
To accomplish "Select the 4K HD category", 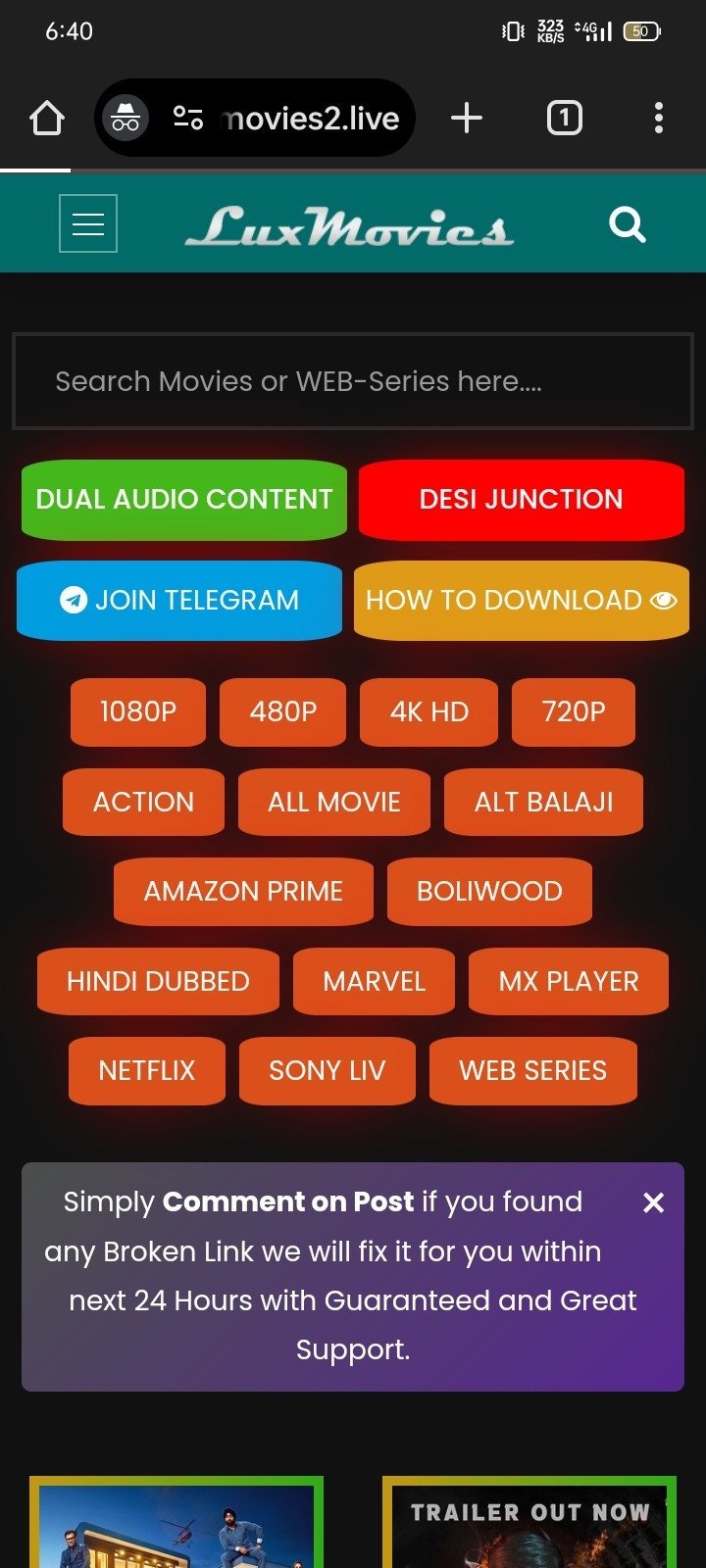I will (x=429, y=712).
